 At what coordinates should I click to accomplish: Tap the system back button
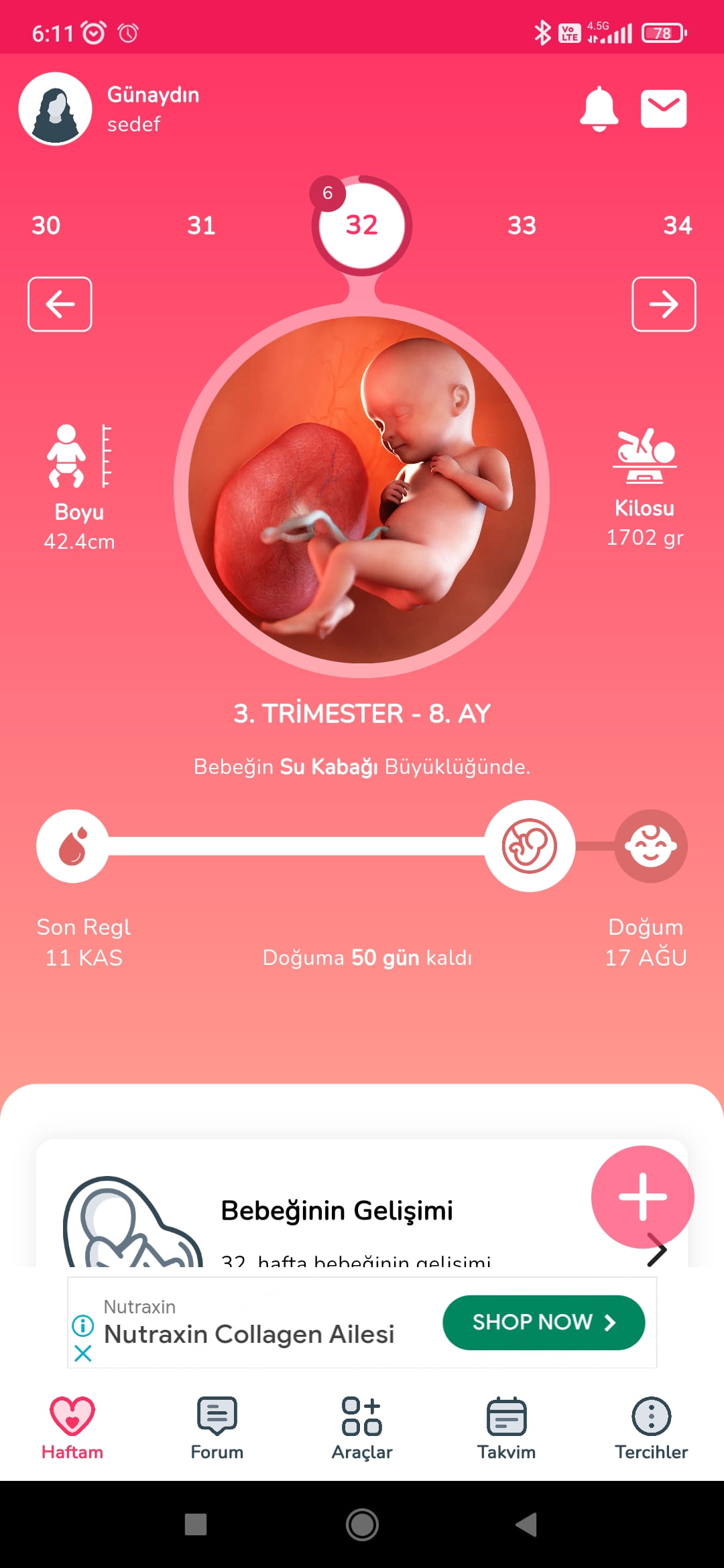[x=527, y=1524]
